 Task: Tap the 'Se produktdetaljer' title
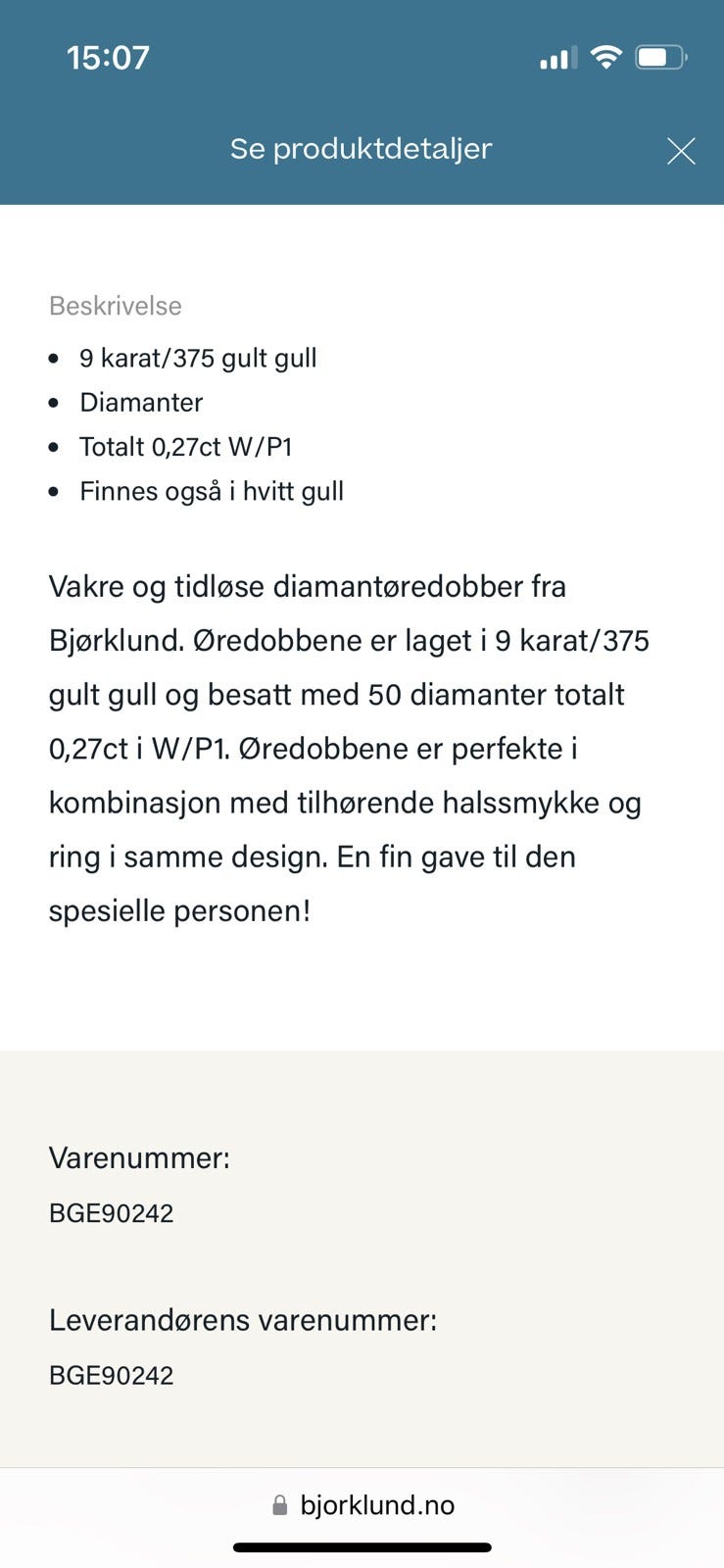pyautogui.click(x=361, y=149)
